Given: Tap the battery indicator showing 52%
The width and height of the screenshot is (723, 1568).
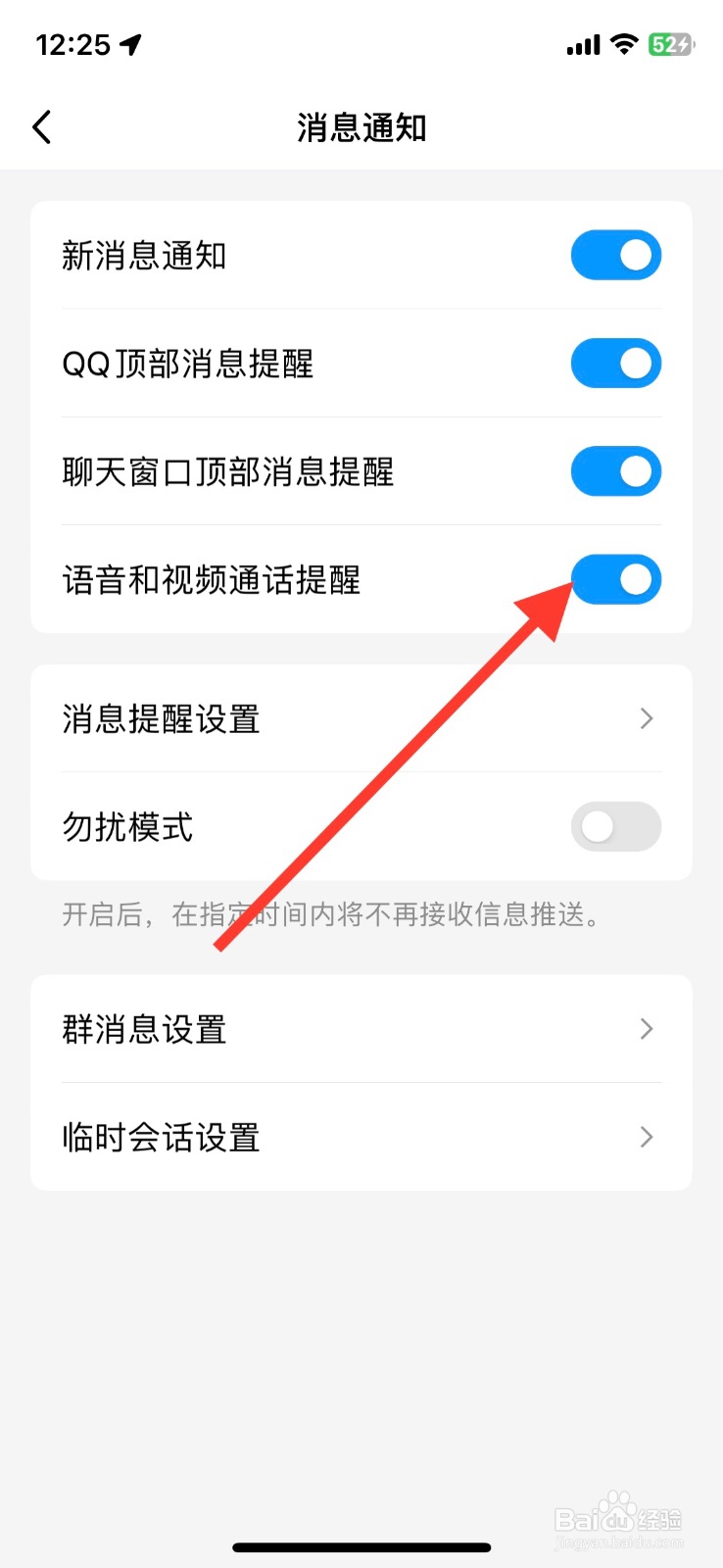Looking at the screenshot, I should click(669, 44).
